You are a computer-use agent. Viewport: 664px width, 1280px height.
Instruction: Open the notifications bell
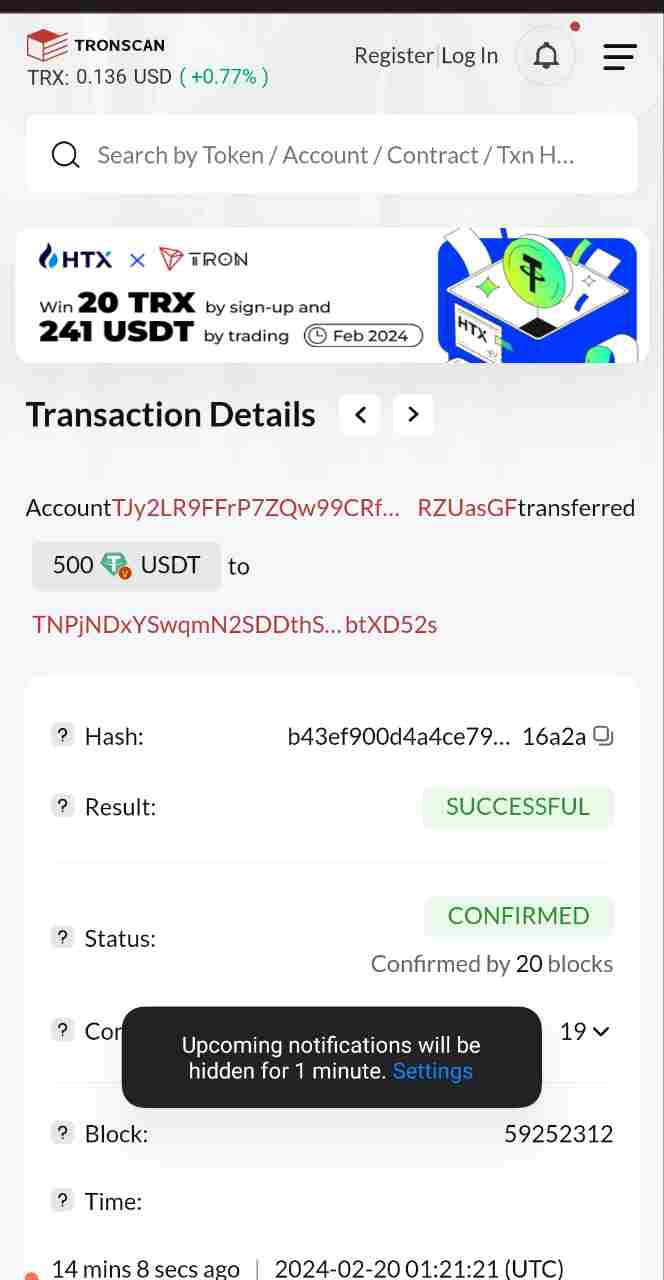546,56
